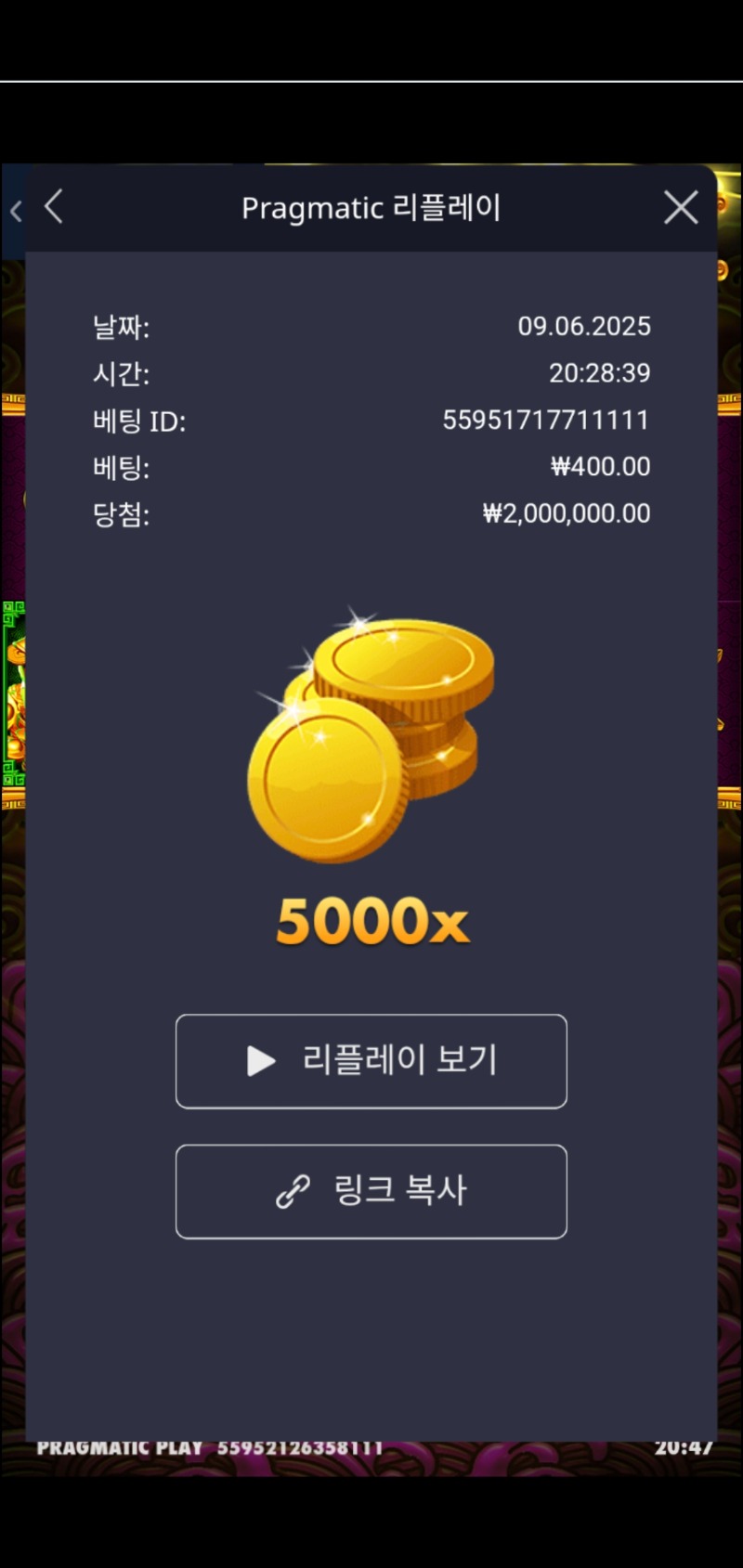
Task: Go back using the header arrow
Action: click(54, 207)
